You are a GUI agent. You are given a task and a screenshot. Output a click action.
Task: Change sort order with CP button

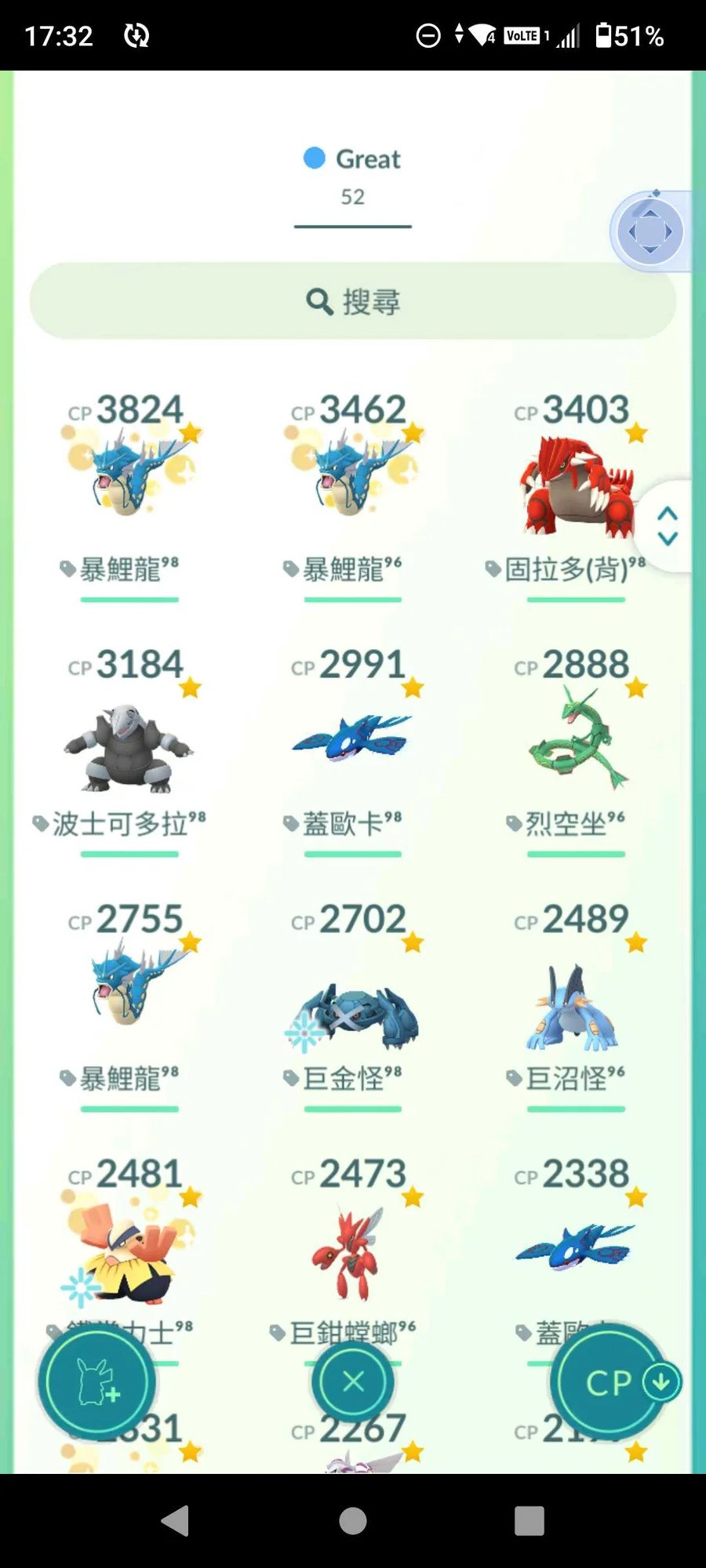612,1381
